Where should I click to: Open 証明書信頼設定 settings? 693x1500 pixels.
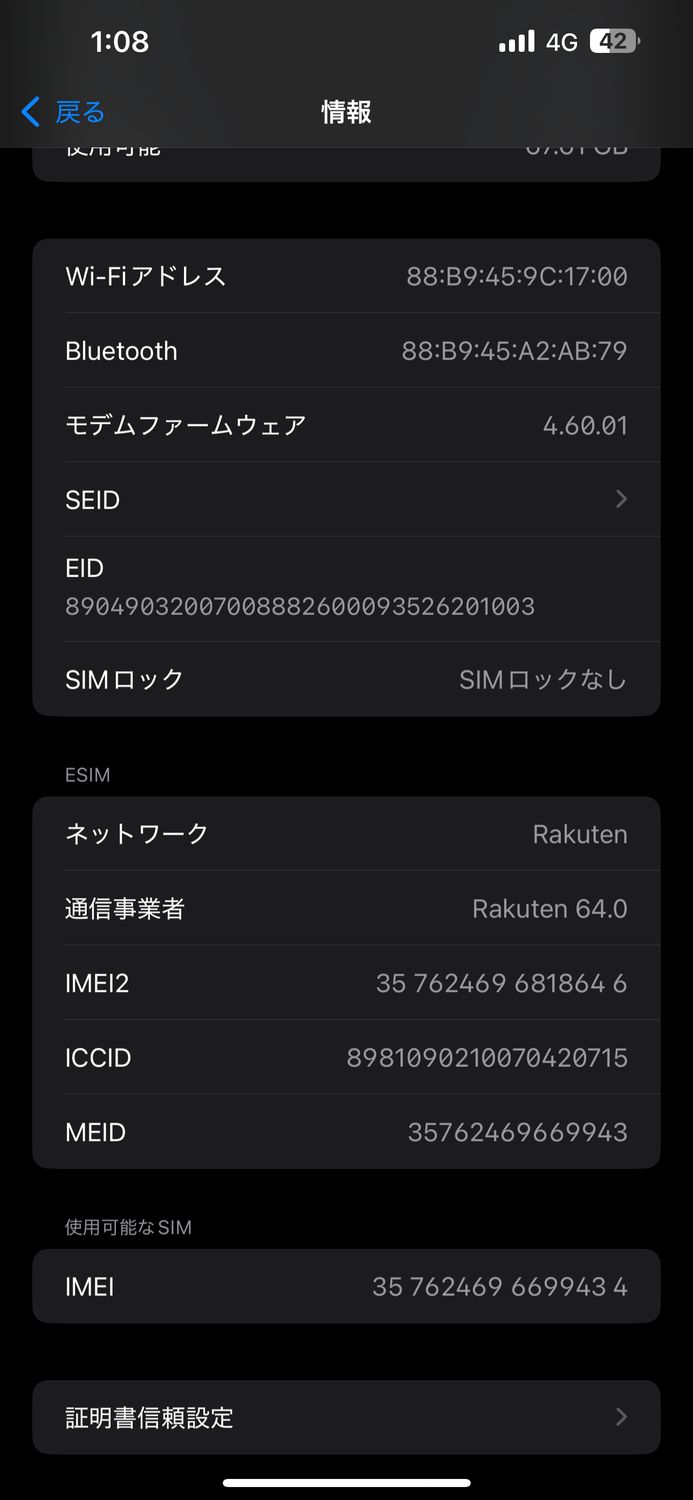(x=346, y=1417)
